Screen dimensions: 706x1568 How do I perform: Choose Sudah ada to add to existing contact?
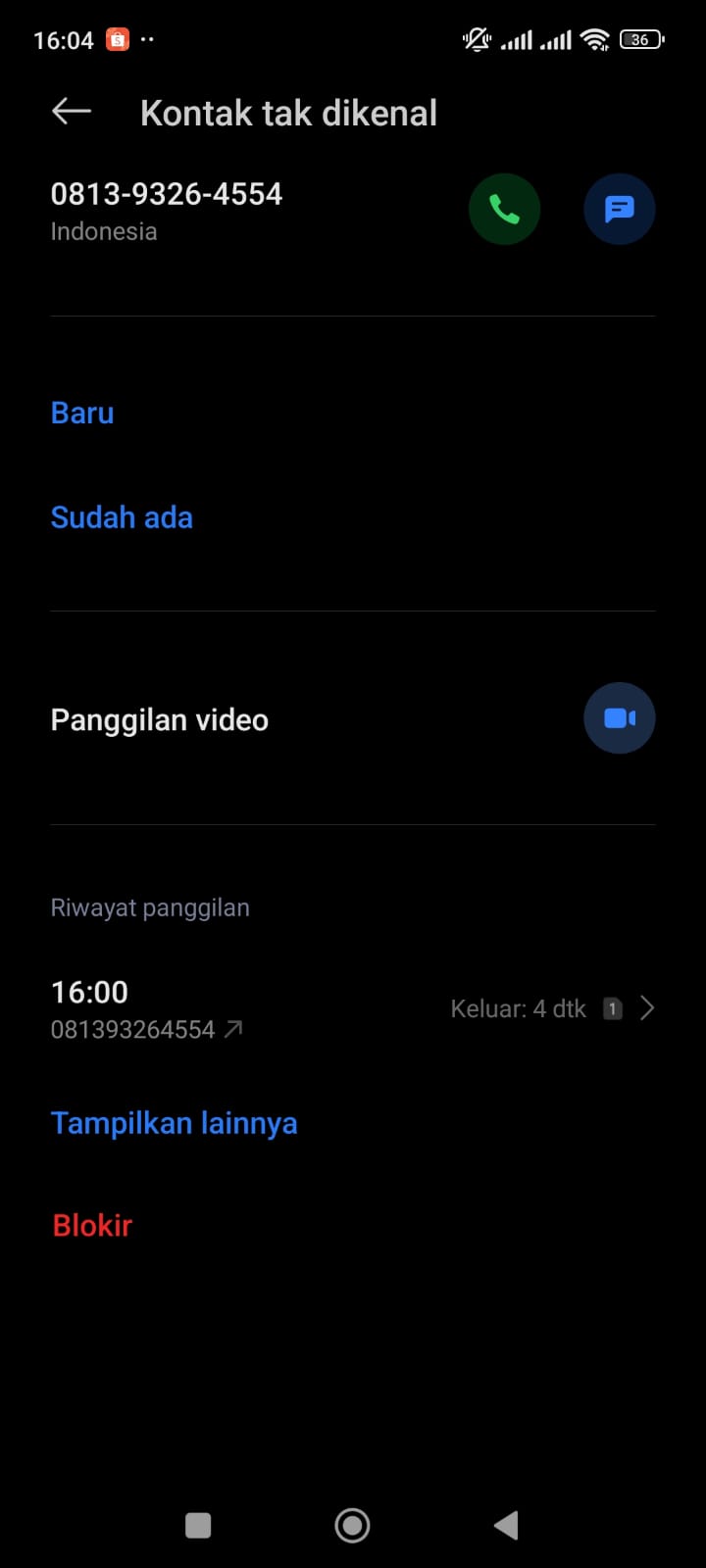pos(122,516)
